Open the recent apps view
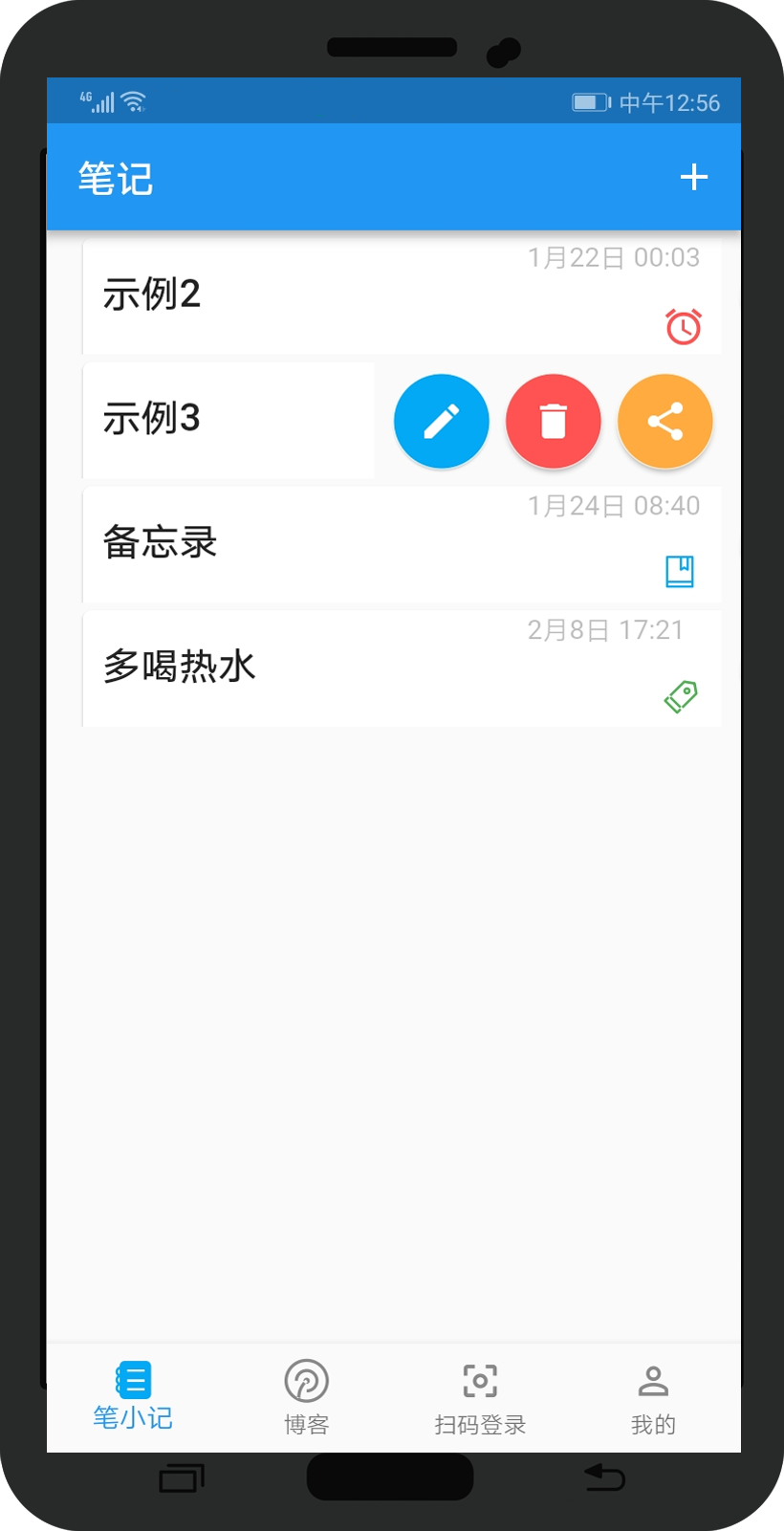Image resolution: width=784 pixels, height=1531 pixels. [182, 1478]
